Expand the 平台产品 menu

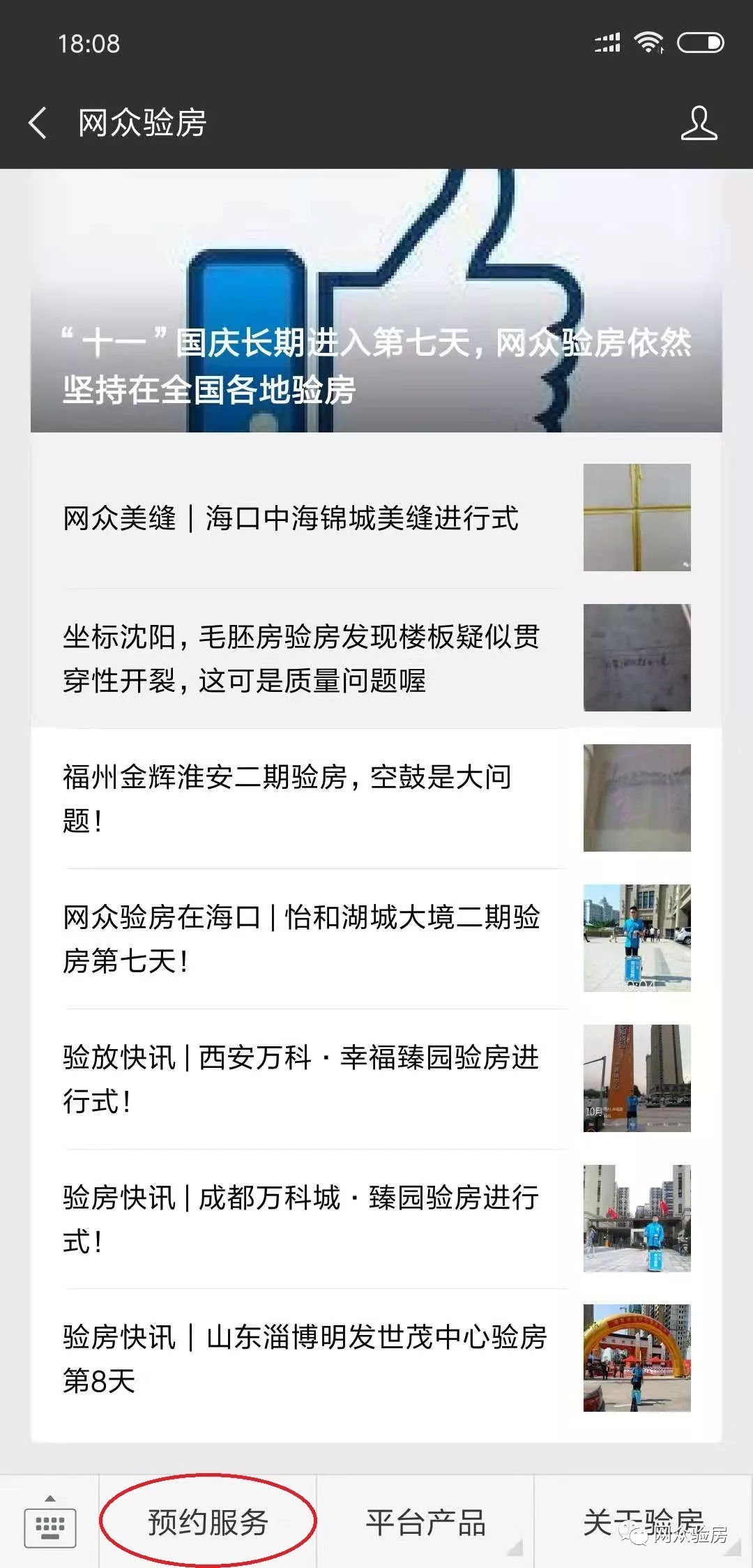tap(425, 1523)
